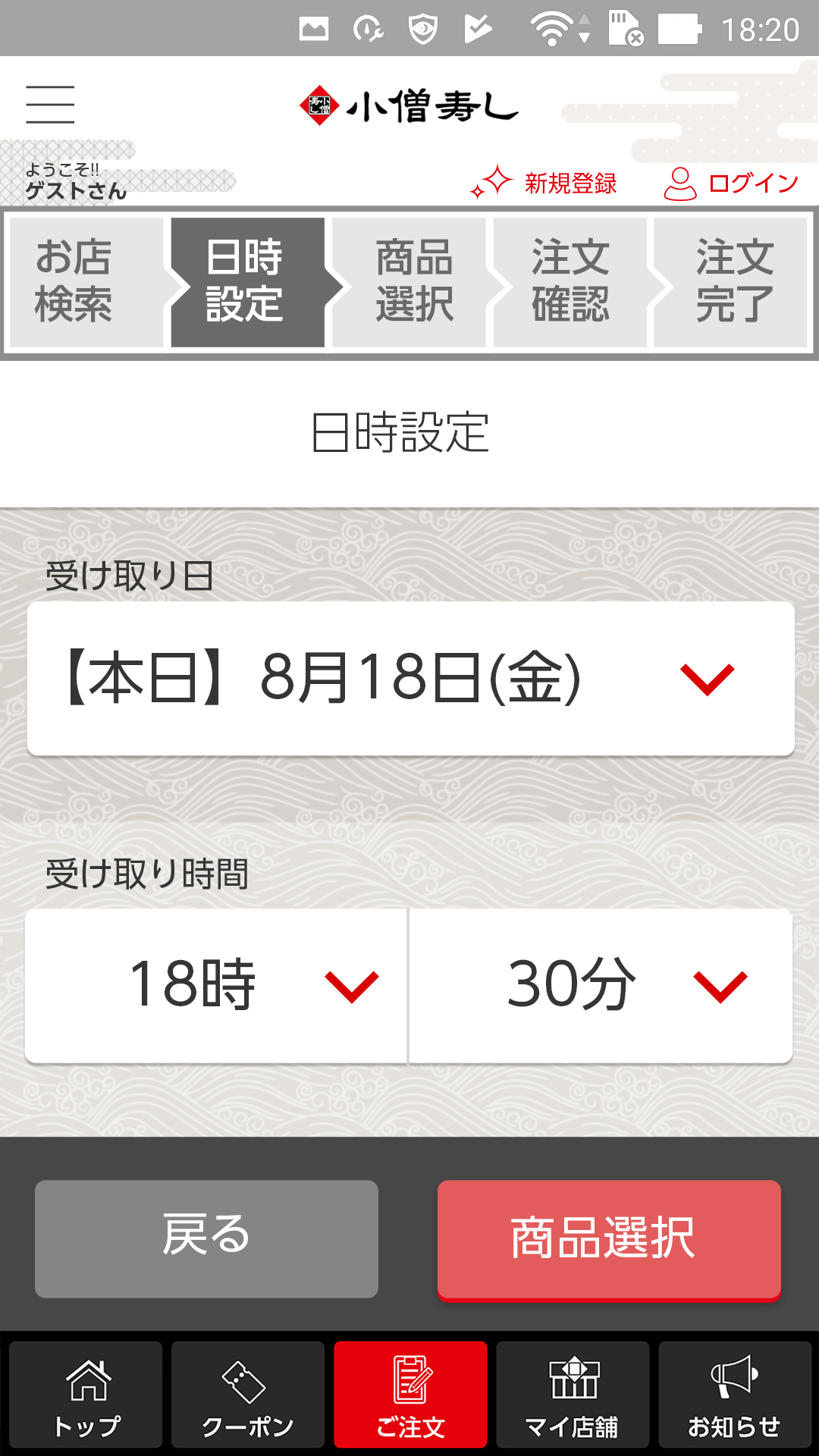Image resolution: width=819 pixels, height=1456 pixels.
Task: Open the 18時 hour dropdown
Action: click(x=216, y=986)
